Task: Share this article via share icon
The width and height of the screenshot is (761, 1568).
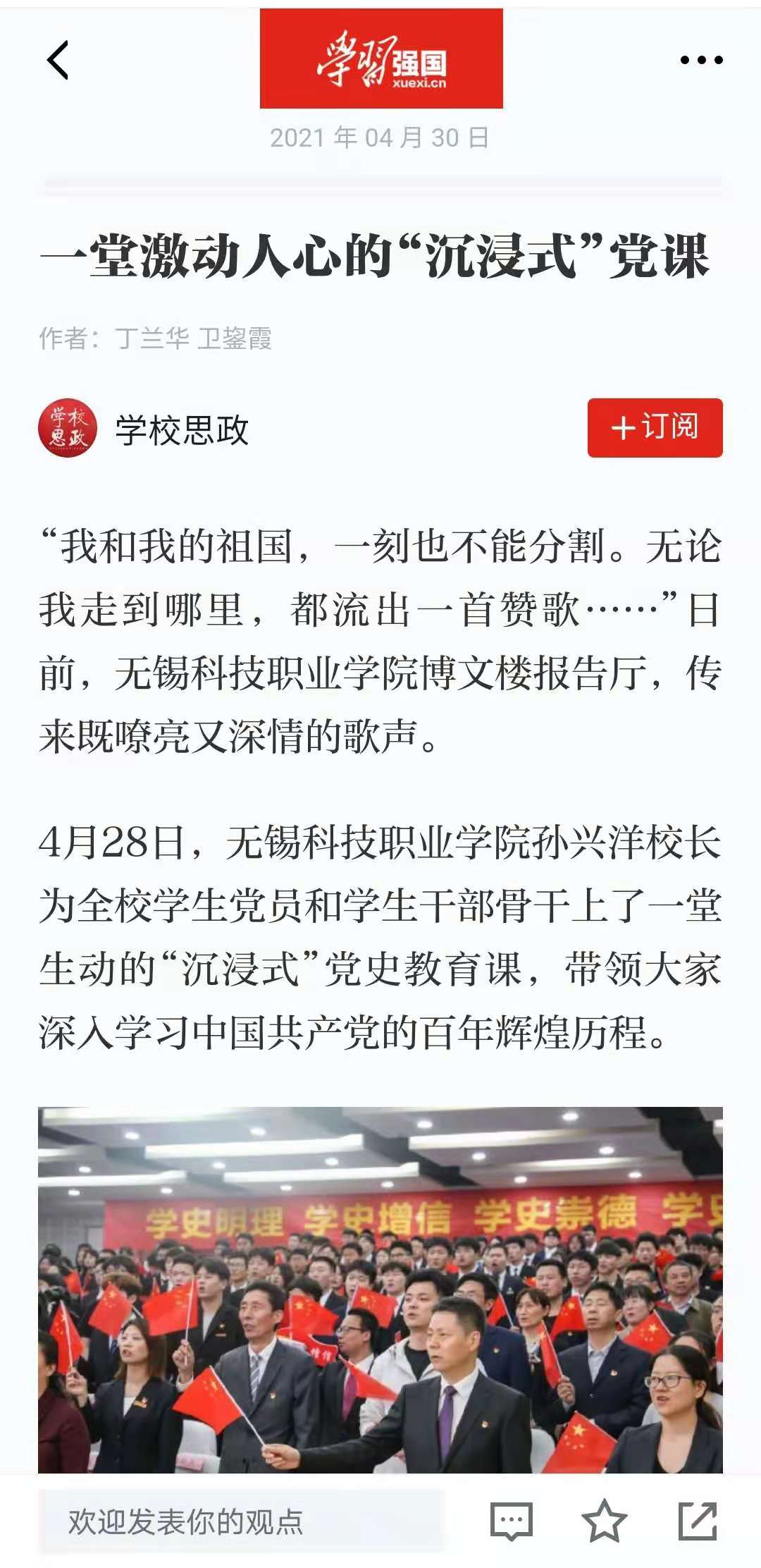Action: [697, 1521]
